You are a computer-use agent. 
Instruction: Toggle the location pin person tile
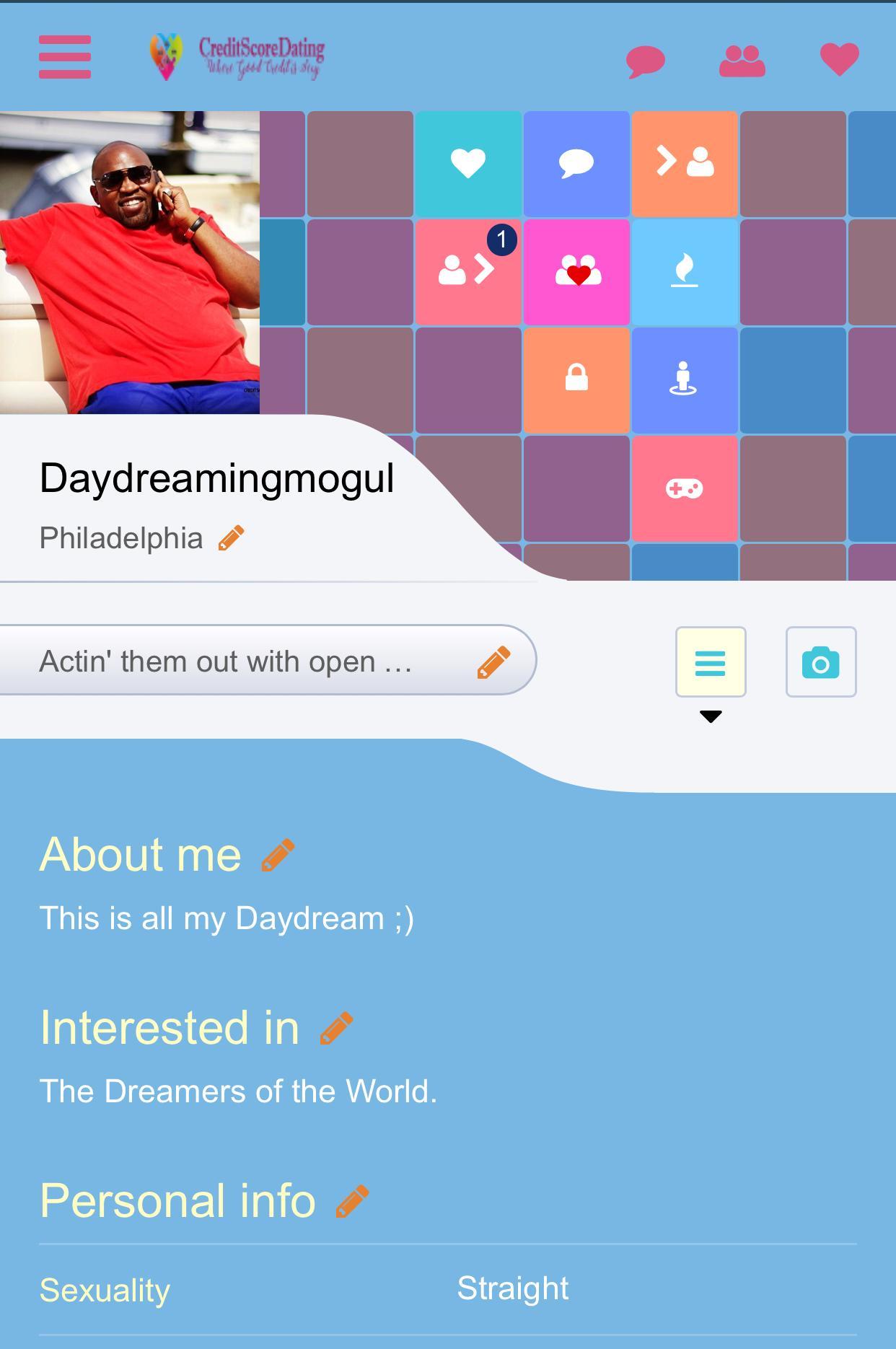click(x=685, y=379)
